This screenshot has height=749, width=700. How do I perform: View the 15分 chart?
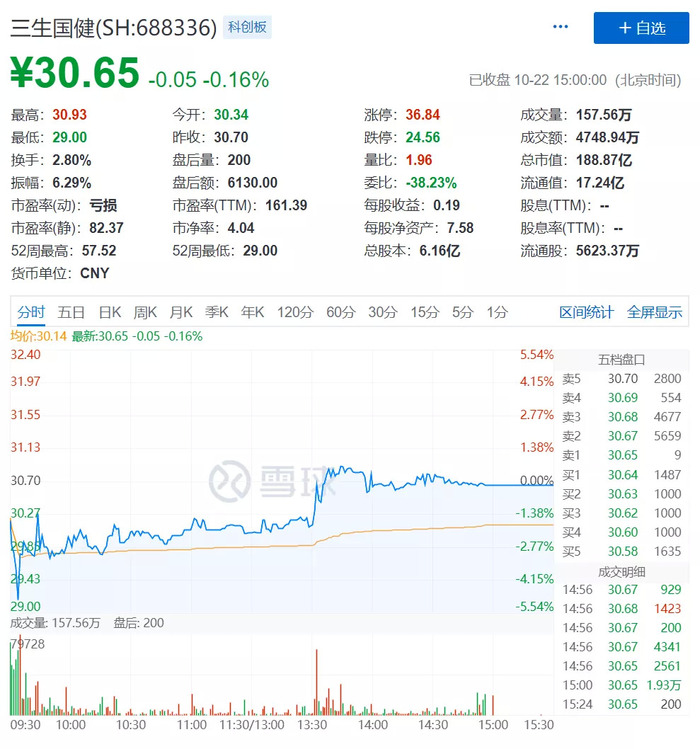(425, 312)
